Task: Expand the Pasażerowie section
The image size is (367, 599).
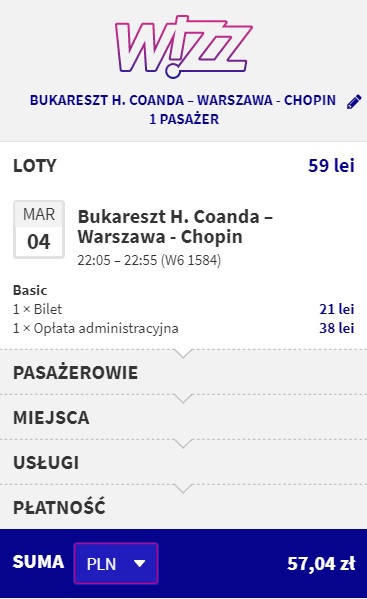Action: pos(183,372)
